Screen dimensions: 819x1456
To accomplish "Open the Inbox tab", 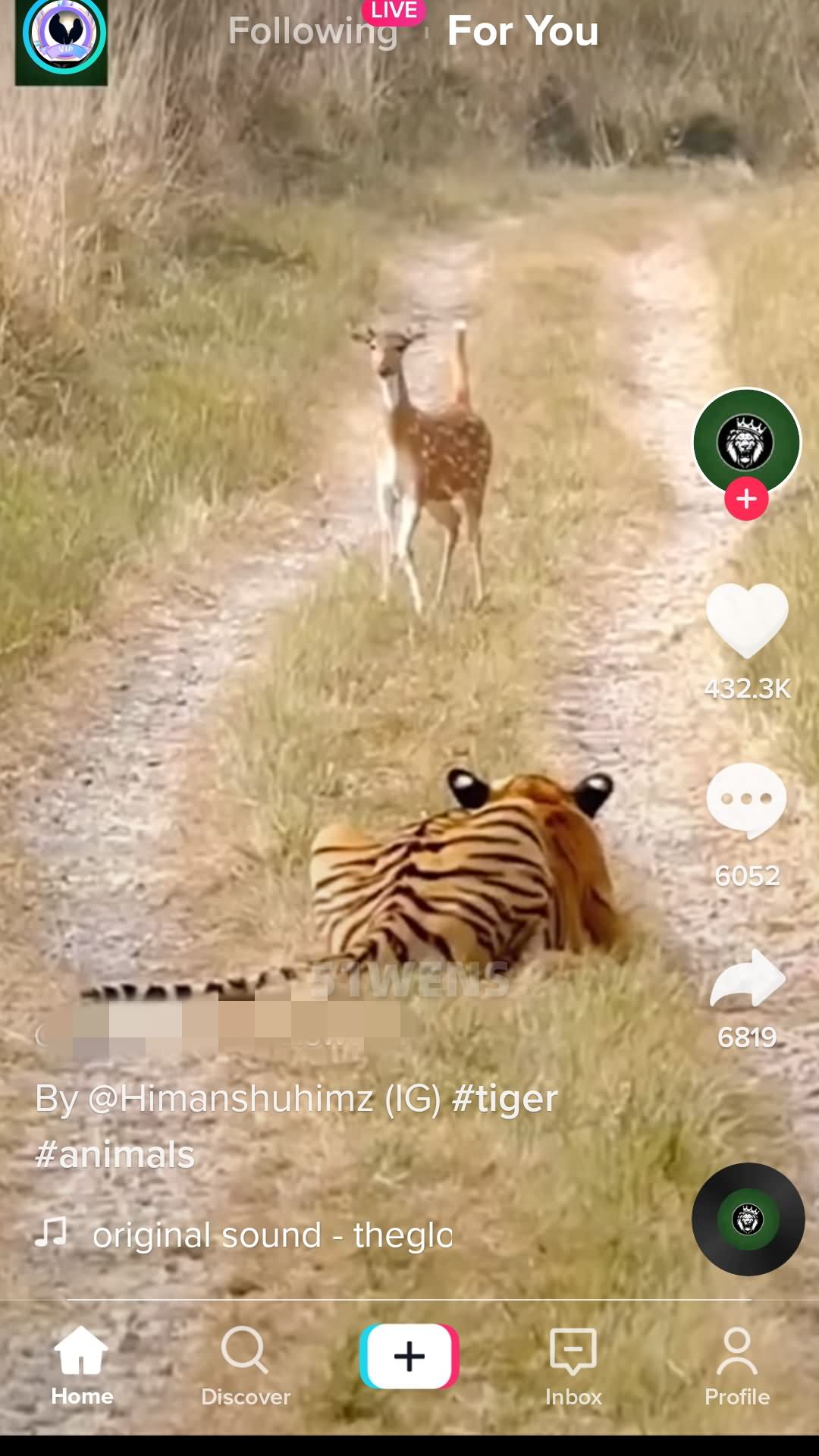I will point(573,1367).
